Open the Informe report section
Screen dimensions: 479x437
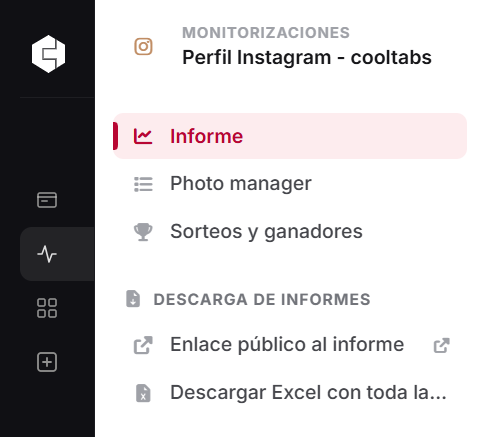point(290,136)
